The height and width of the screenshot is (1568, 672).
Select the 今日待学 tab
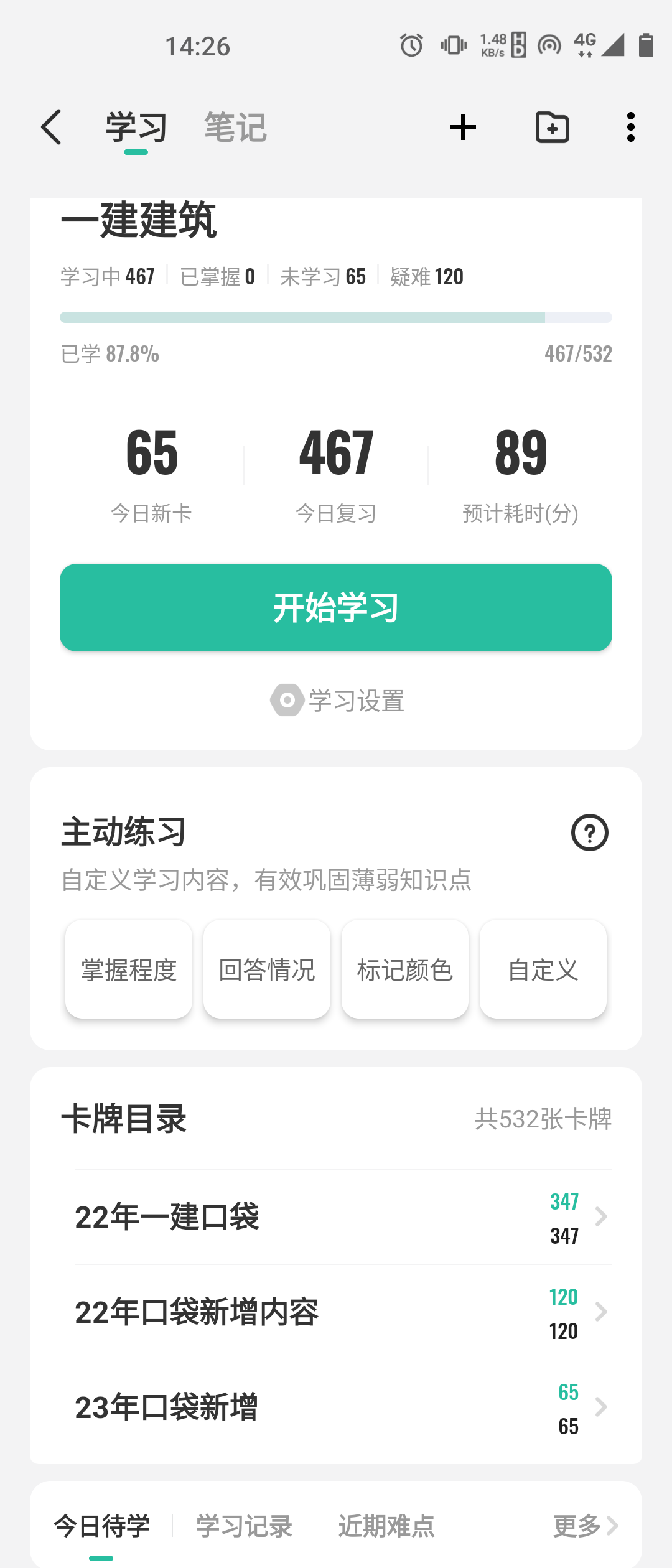102,1526
